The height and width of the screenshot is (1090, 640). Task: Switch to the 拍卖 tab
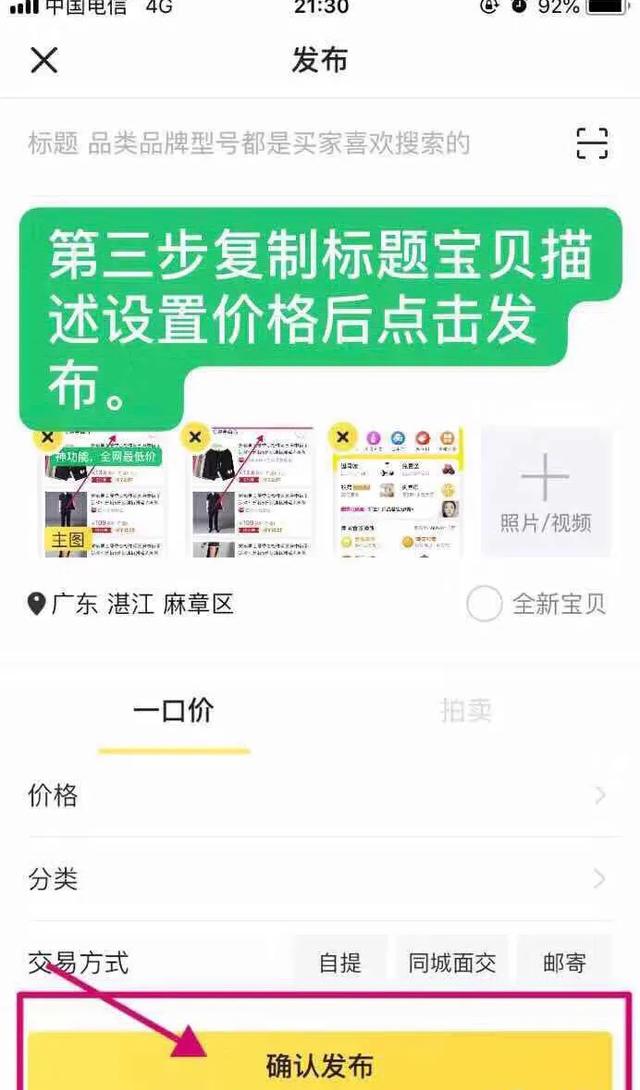[466, 711]
